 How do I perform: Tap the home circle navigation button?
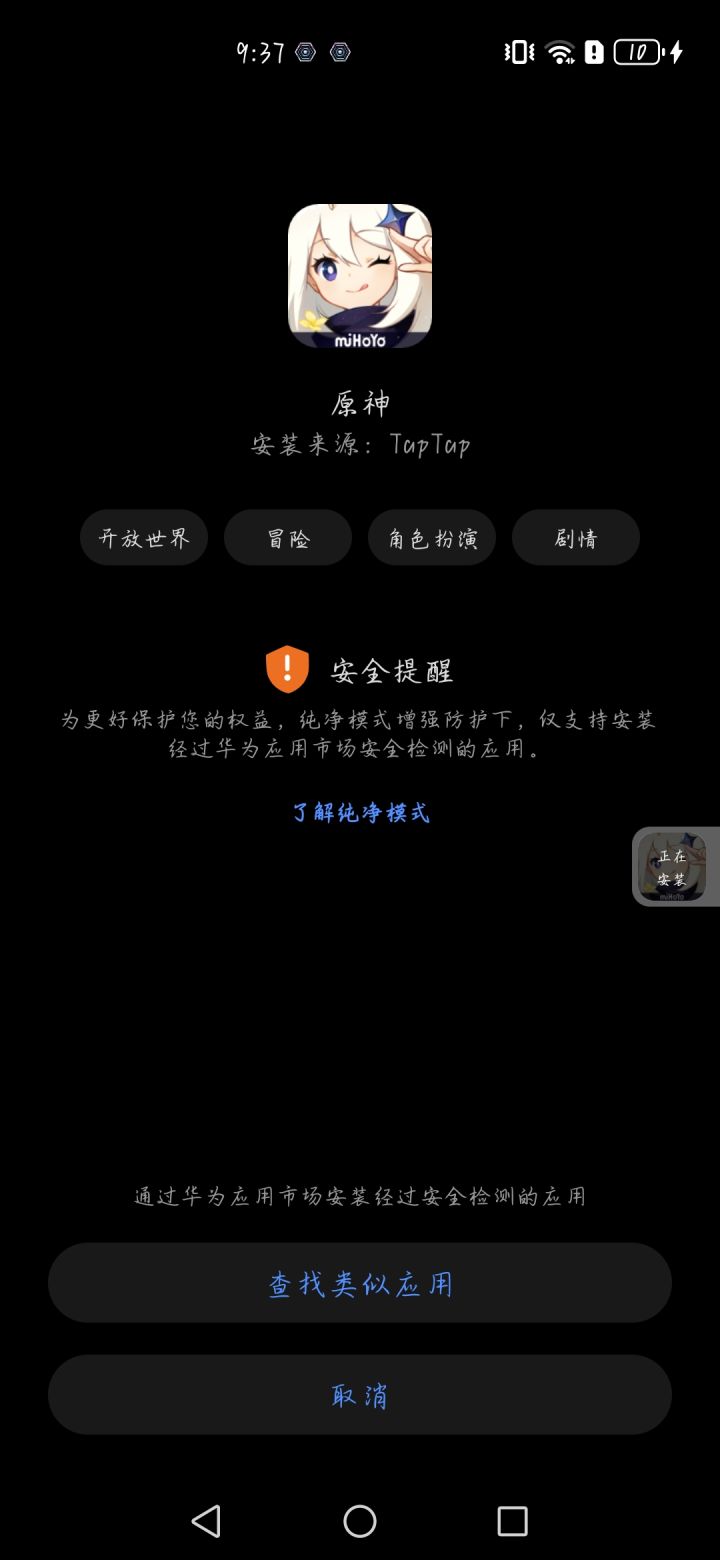click(x=359, y=1522)
